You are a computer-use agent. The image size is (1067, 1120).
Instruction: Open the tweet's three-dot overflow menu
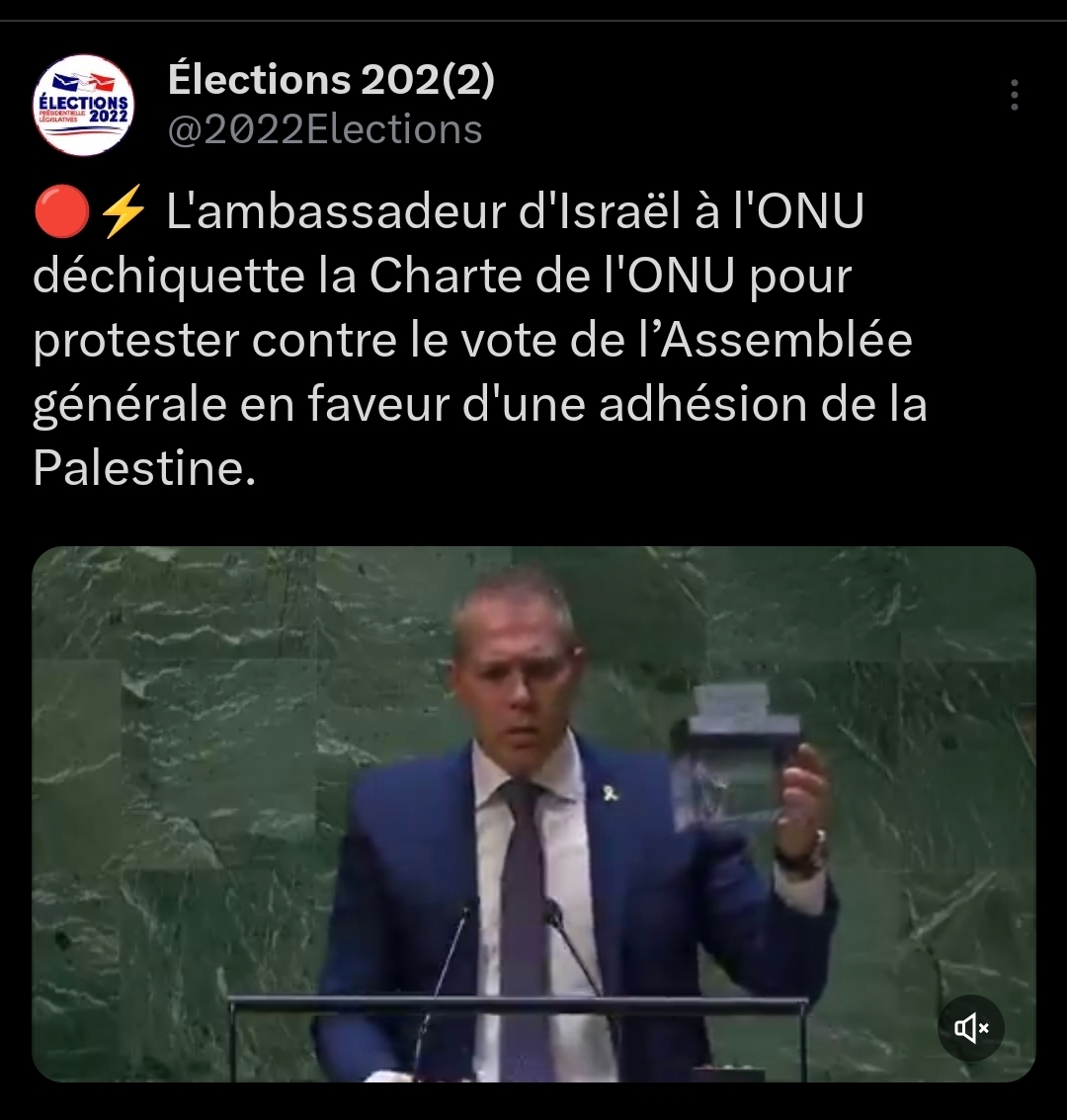(x=1014, y=95)
